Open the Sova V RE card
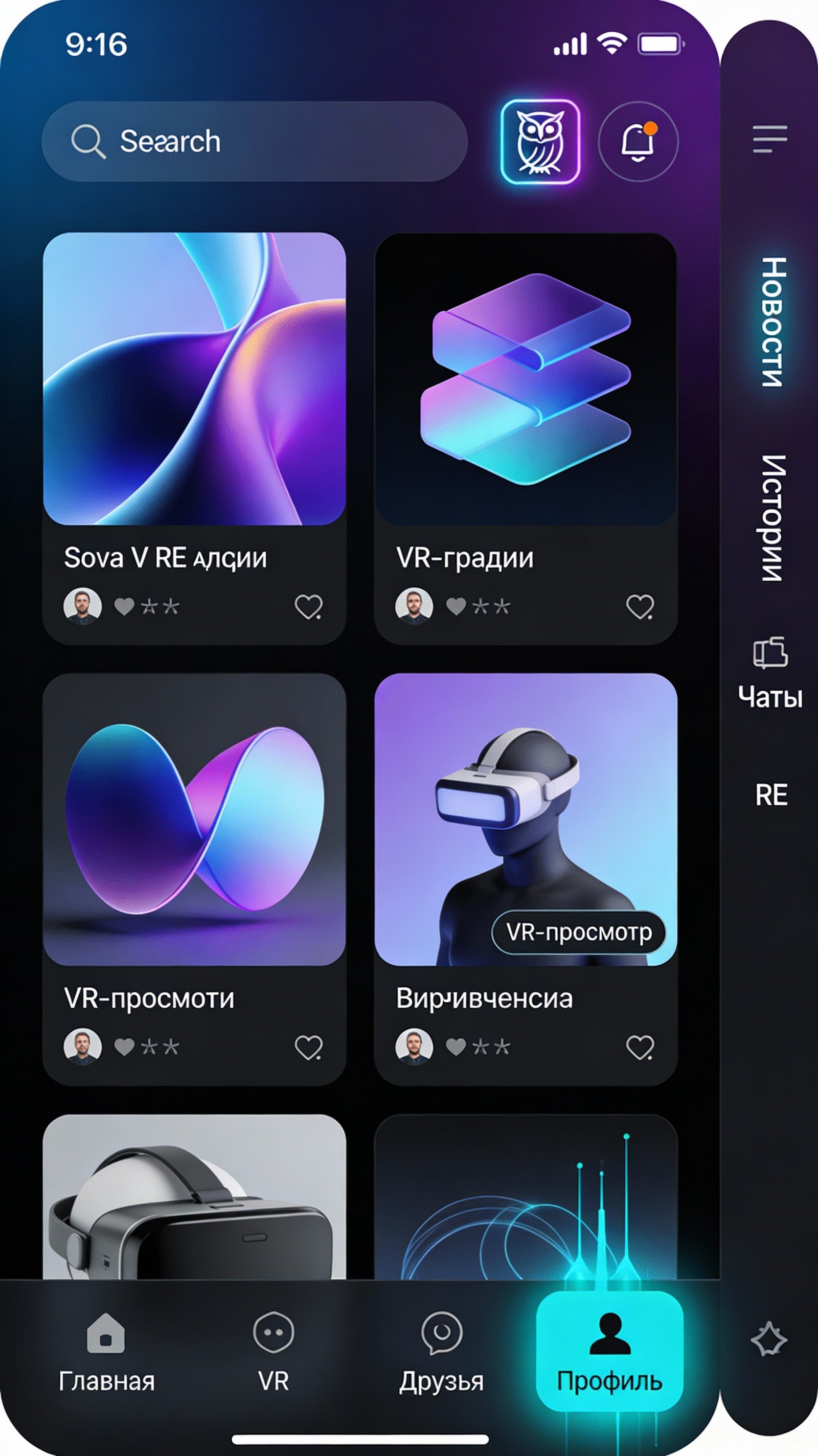 pos(194,379)
